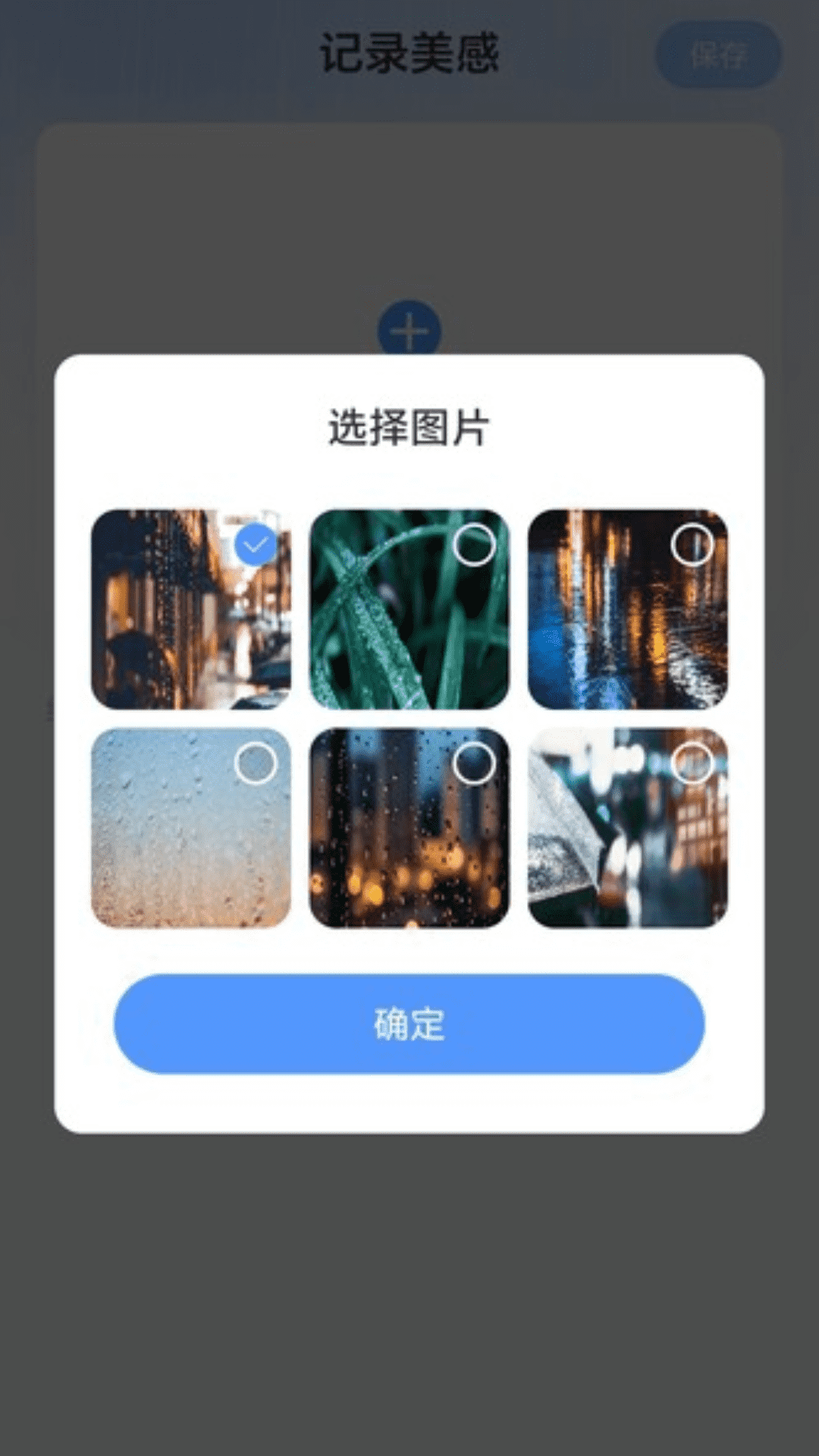This screenshot has width=819, height=1456.
Task: Select the transparent umbrella photo
Action: [692, 763]
